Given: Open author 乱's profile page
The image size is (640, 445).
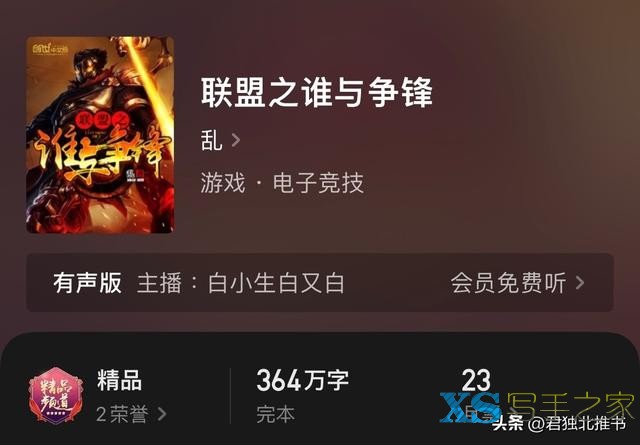Looking at the screenshot, I should 220,139.
